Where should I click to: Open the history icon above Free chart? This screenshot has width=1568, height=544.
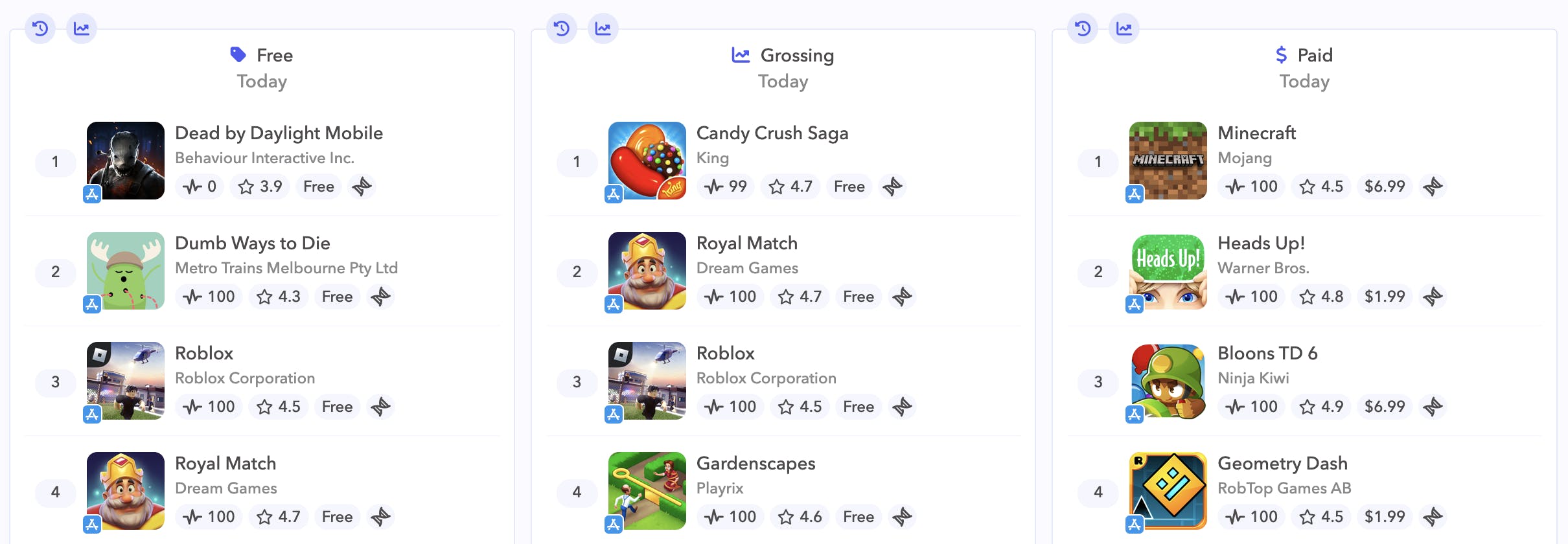click(40, 28)
